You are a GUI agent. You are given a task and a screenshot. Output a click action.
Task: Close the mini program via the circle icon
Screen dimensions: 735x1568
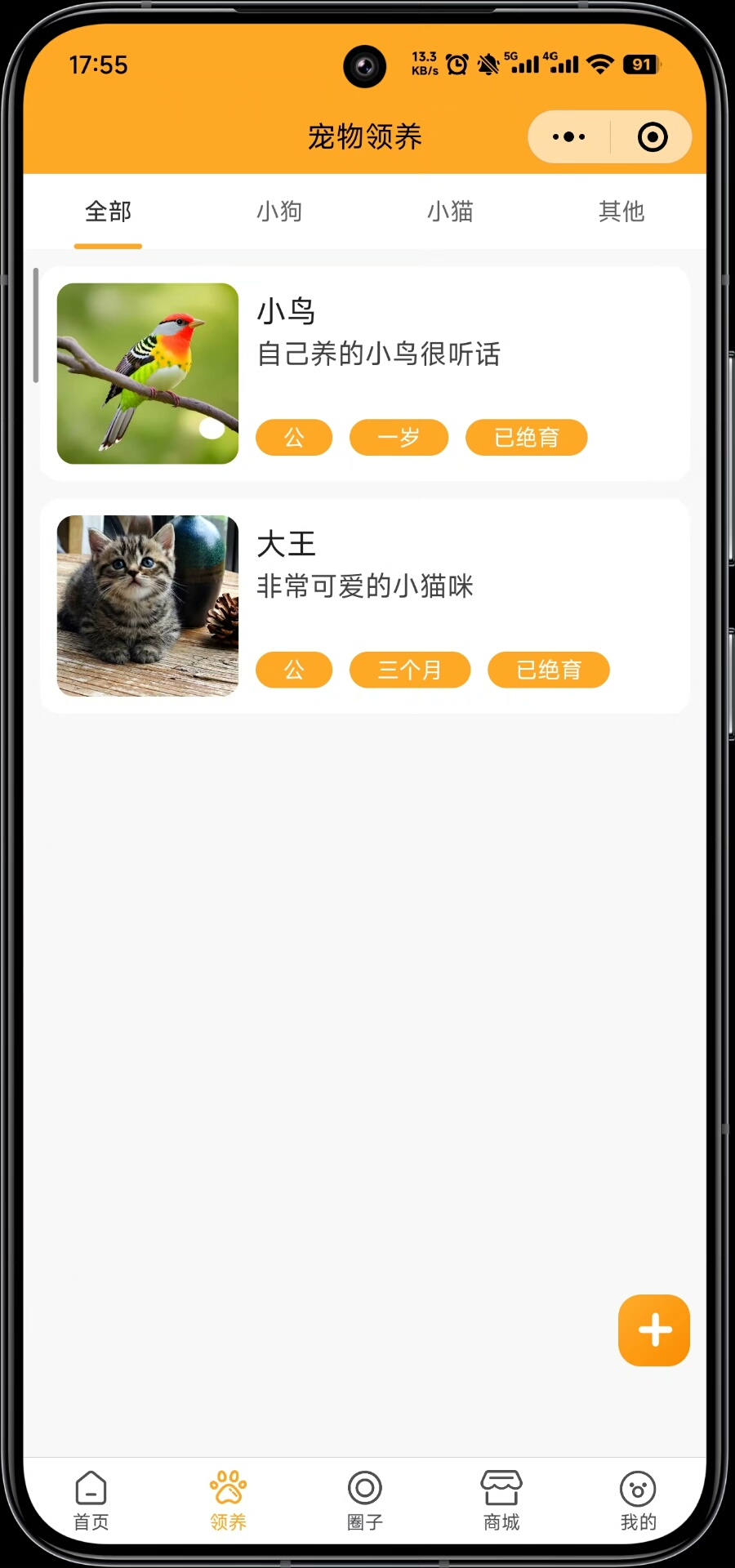[652, 137]
